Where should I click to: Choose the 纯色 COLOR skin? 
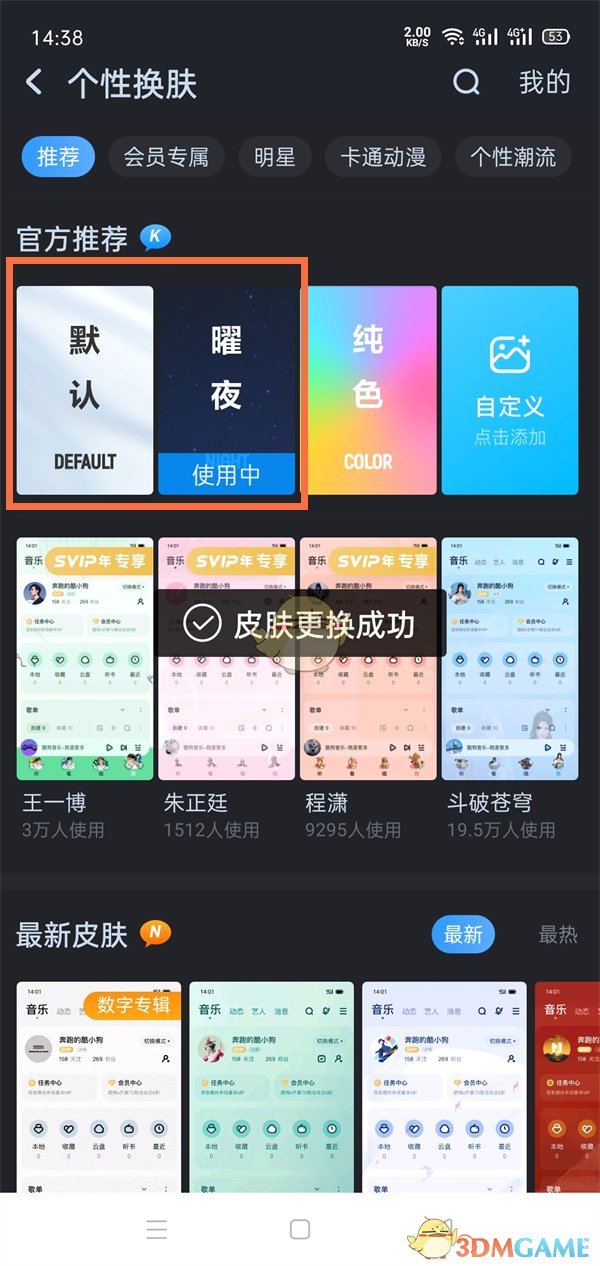368,390
